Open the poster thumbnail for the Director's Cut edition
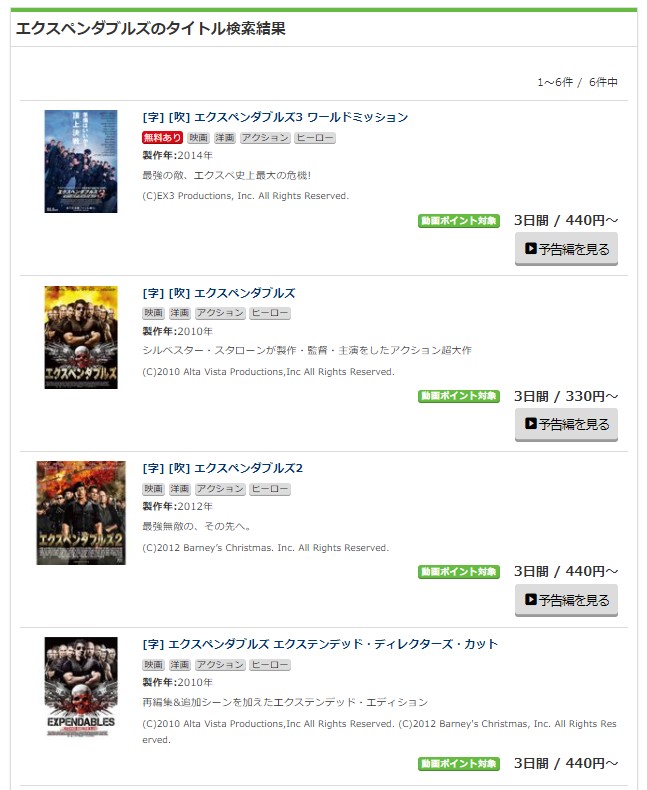Image resolution: width=647 pixels, height=790 pixels. (x=81, y=687)
